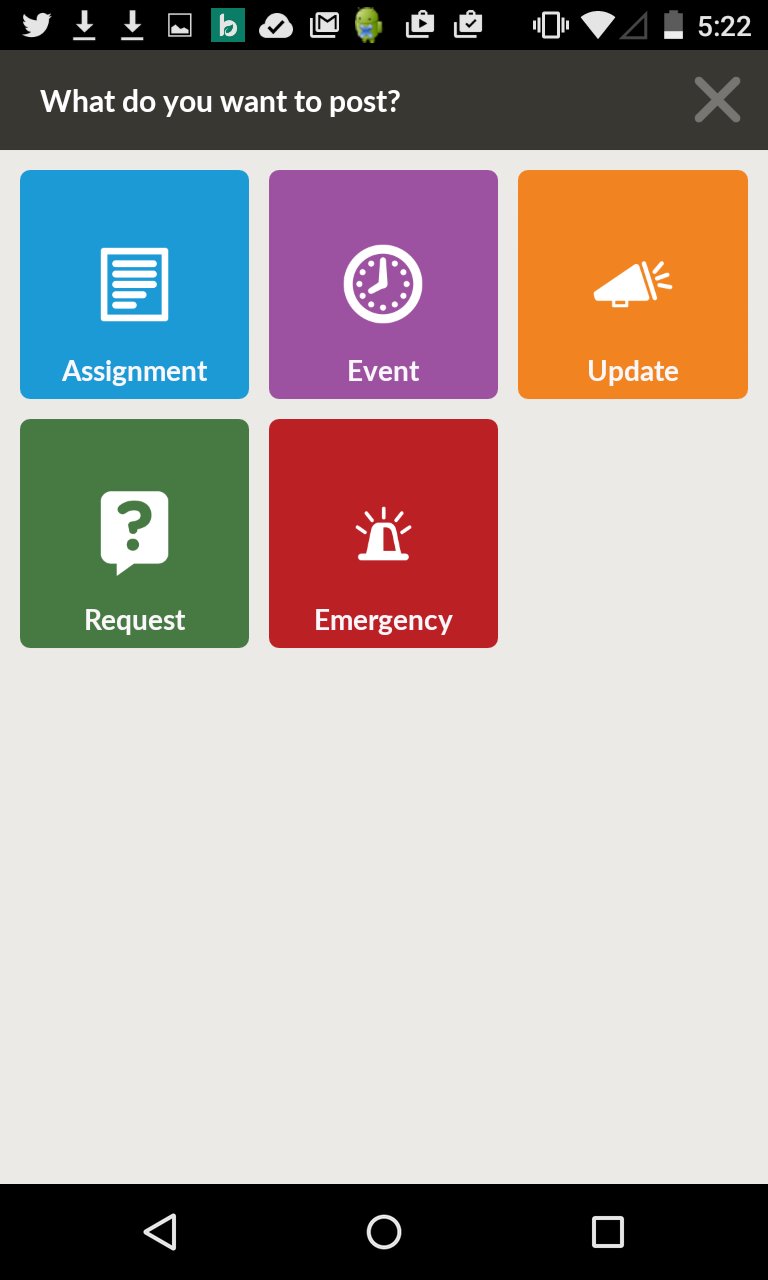Post an Emergency alert
The height and width of the screenshot is (1280, 768).
(x=383, y=534)
